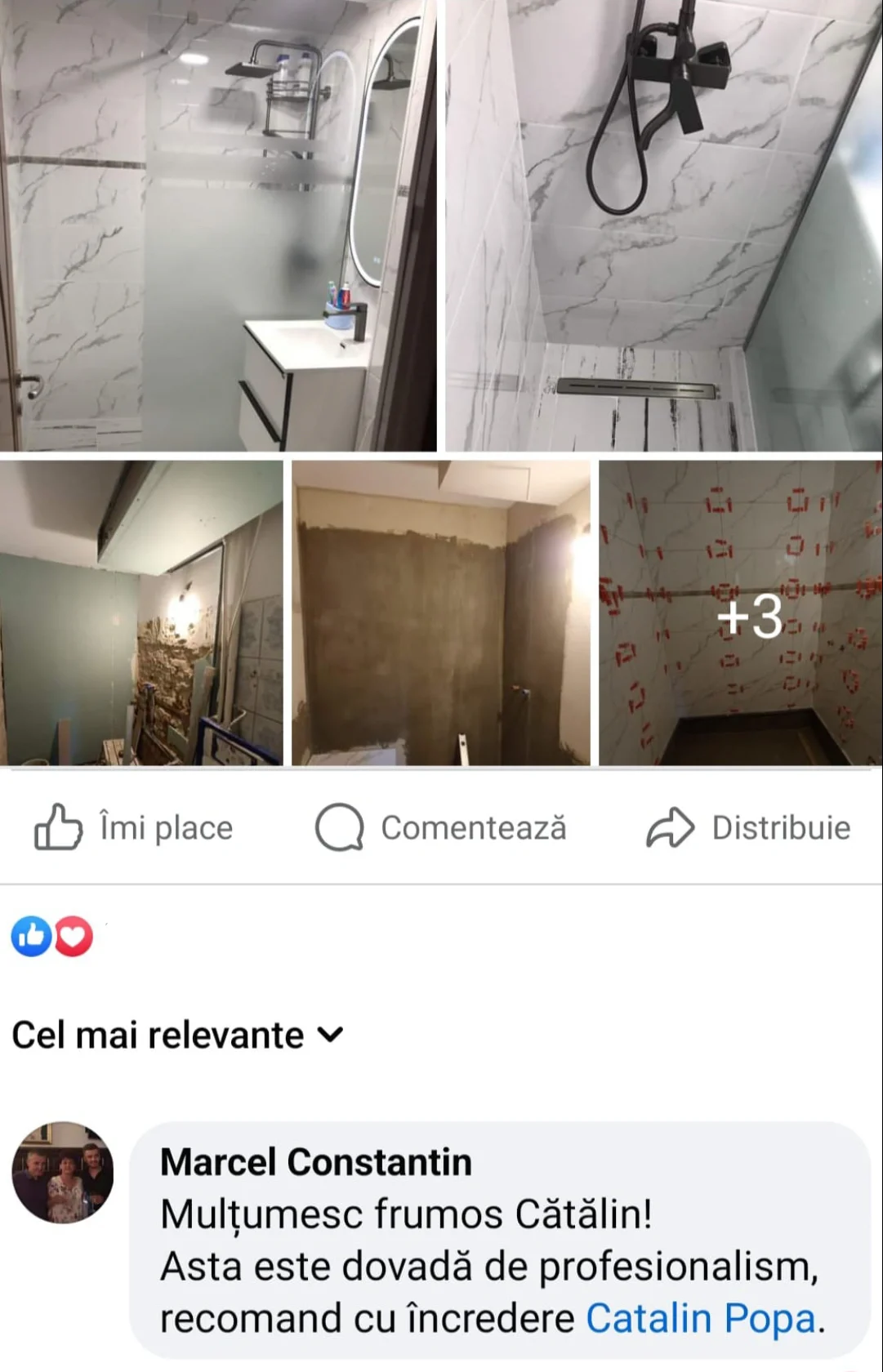Share the post via Distribuie

point(748,827)
